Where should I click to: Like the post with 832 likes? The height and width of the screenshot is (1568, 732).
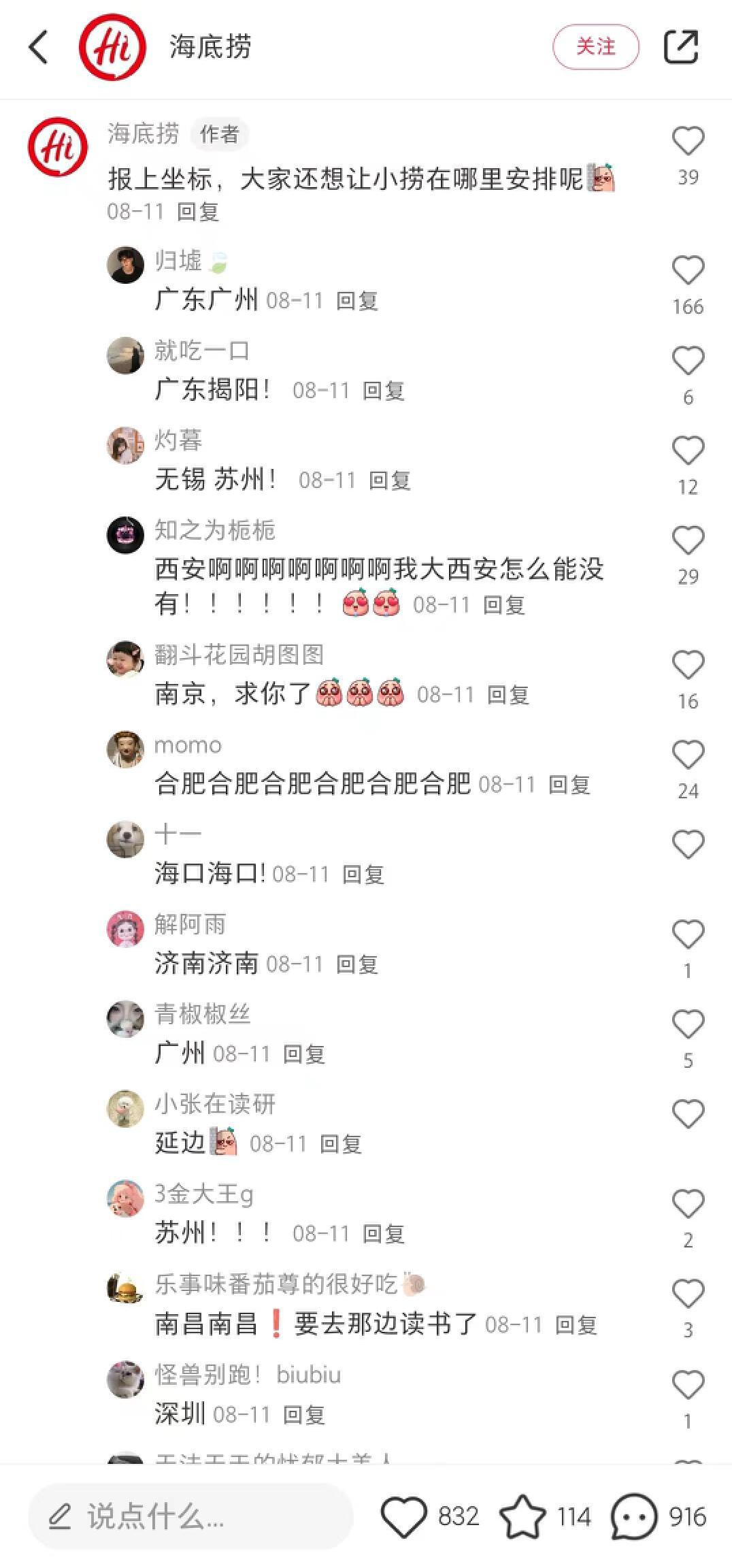(404, 1517)
